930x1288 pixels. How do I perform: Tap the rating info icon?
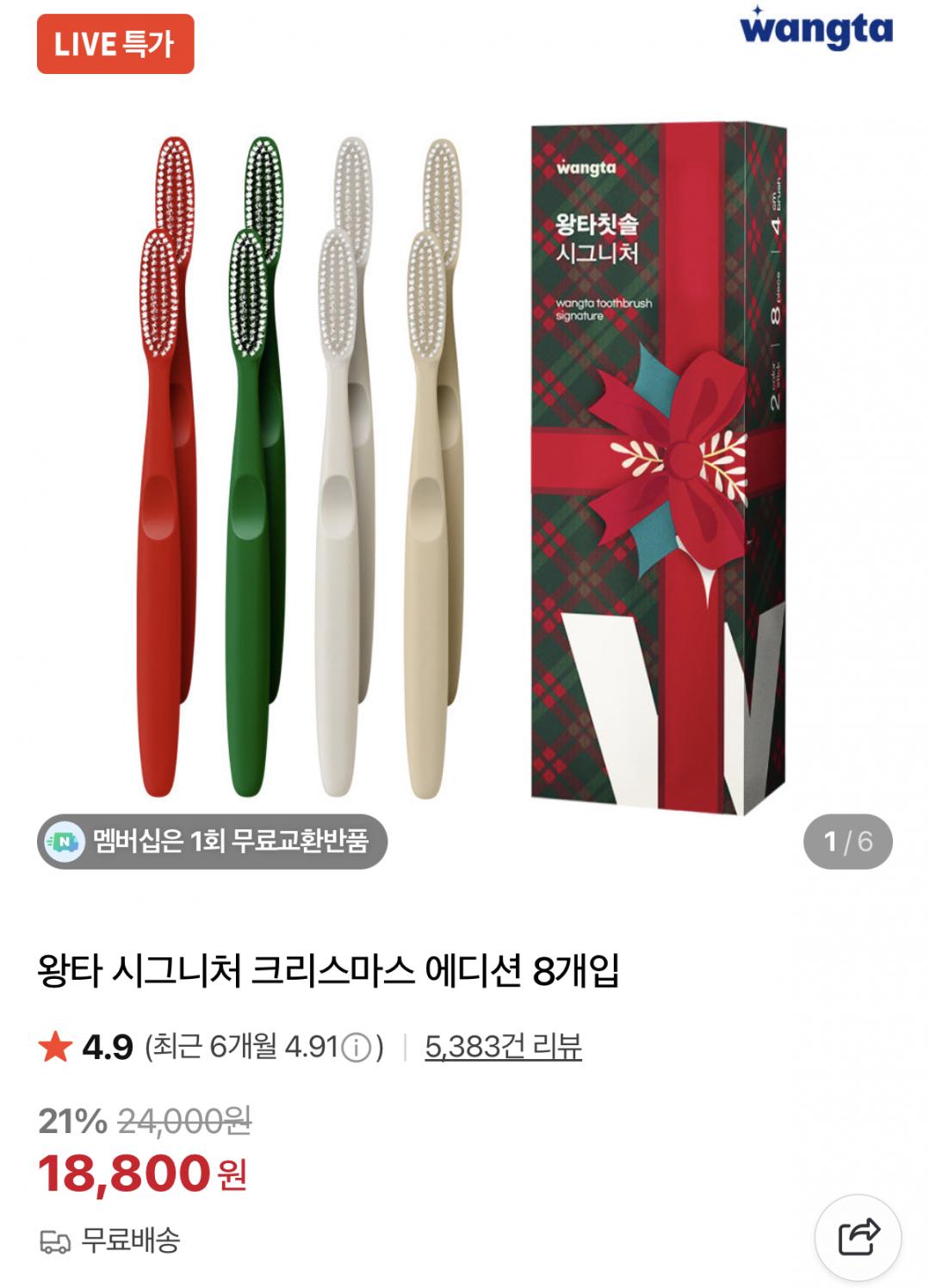[x=356, y=1048]
